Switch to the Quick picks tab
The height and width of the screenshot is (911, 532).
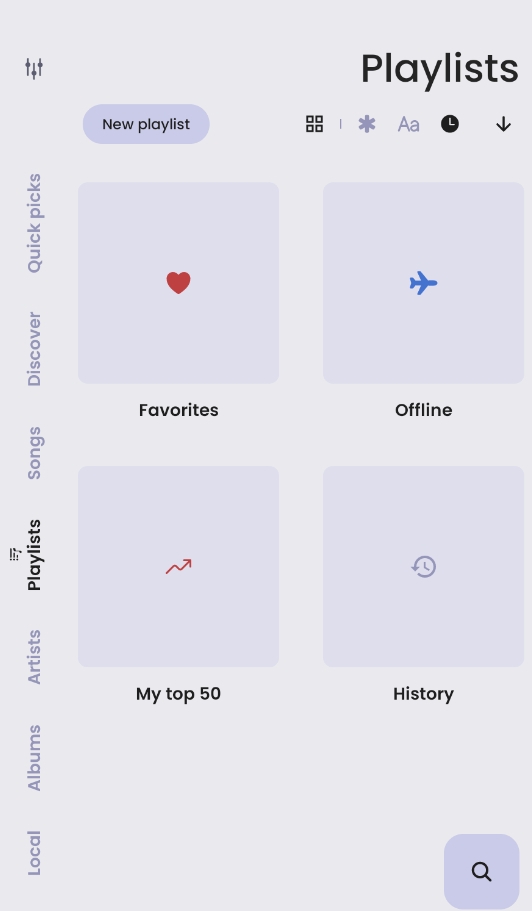tap(34, 223)
